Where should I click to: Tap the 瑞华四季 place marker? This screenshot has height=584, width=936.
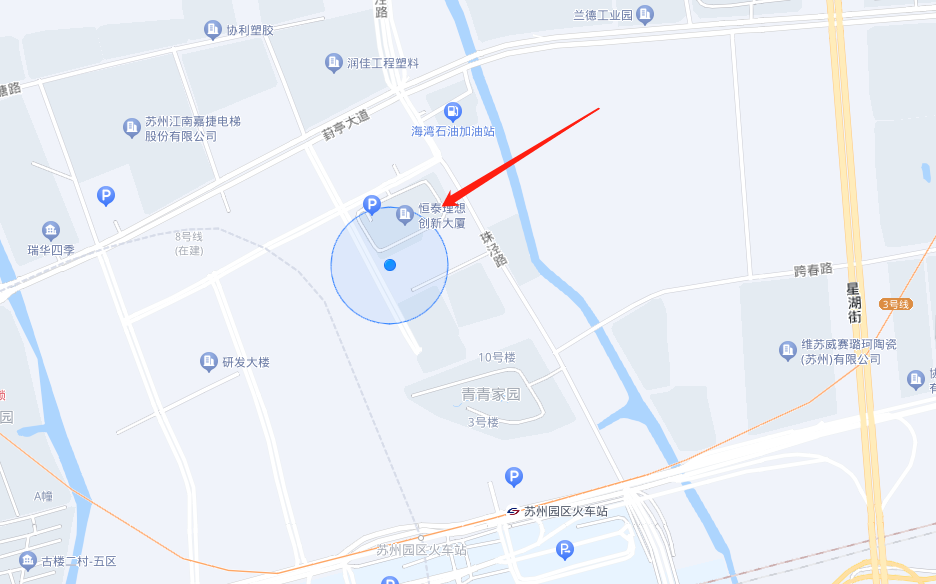coord(51,231)
